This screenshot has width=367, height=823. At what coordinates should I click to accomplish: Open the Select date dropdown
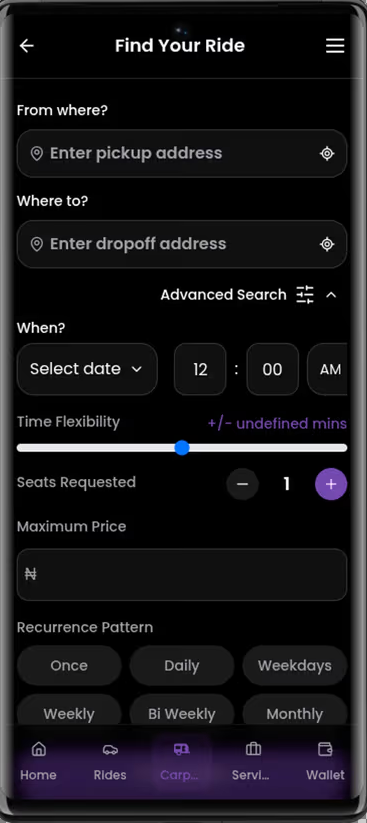coord(87,369)
